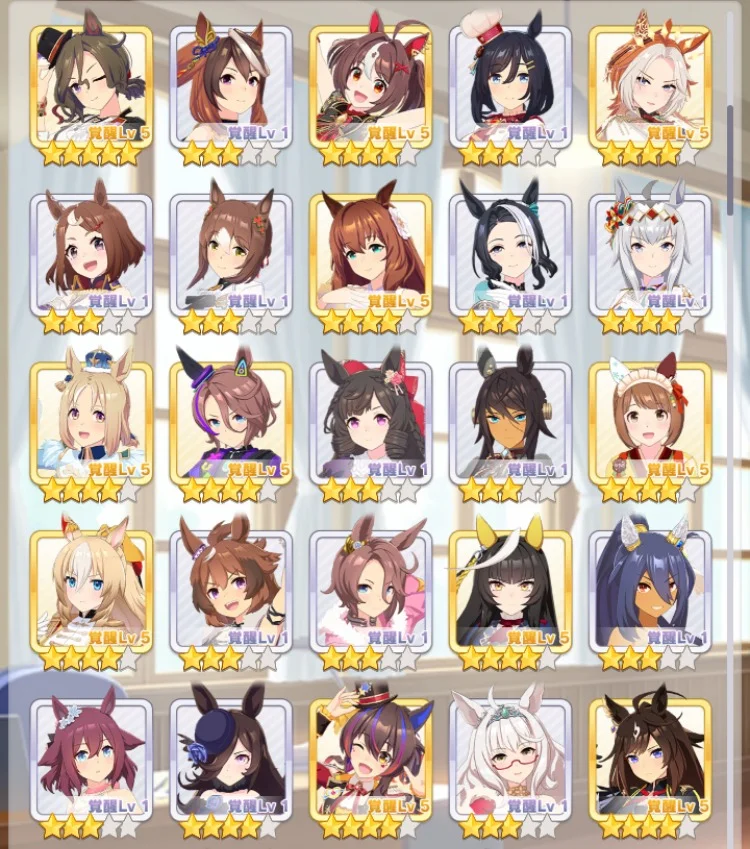Choose the girl with blue rose hat
750x849 pixels.
click(x=230, y=760)
